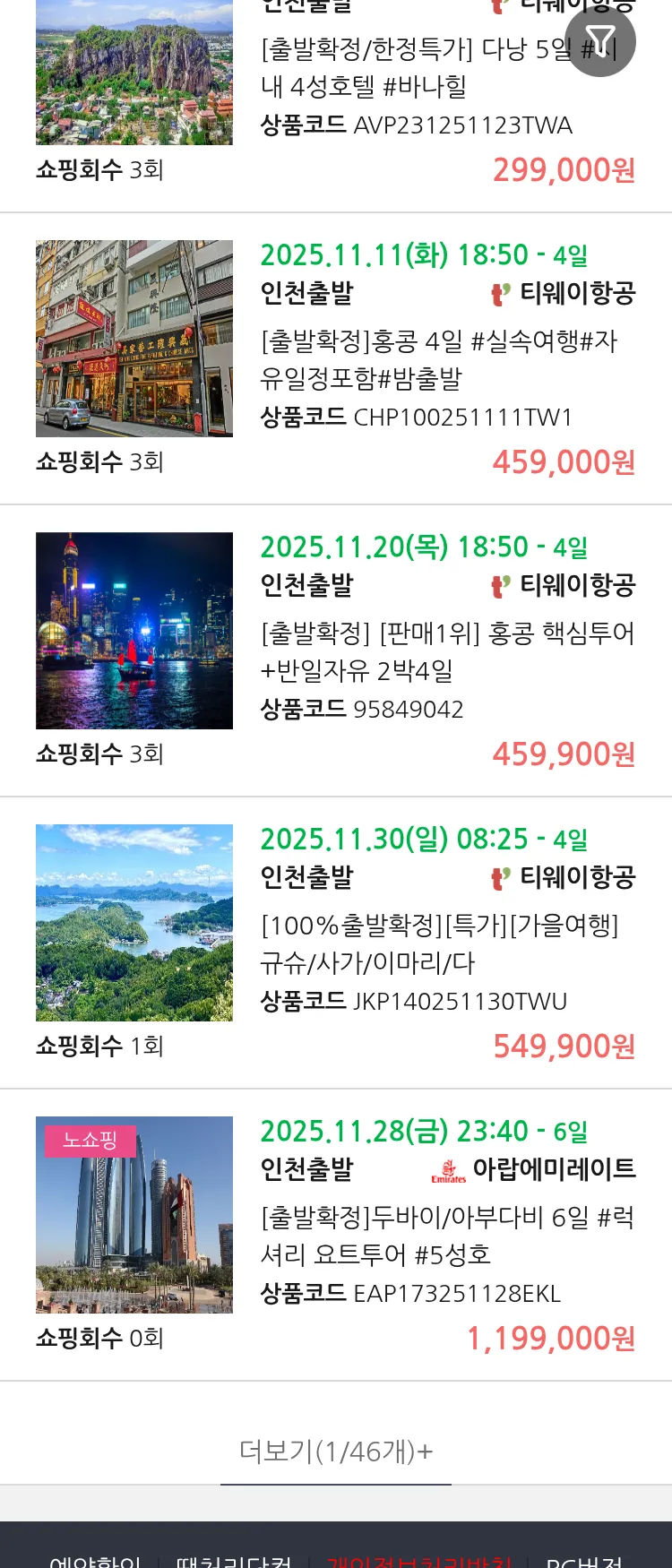
Task: View the Hong Kong 459,000원 tour
Action: 439,359
